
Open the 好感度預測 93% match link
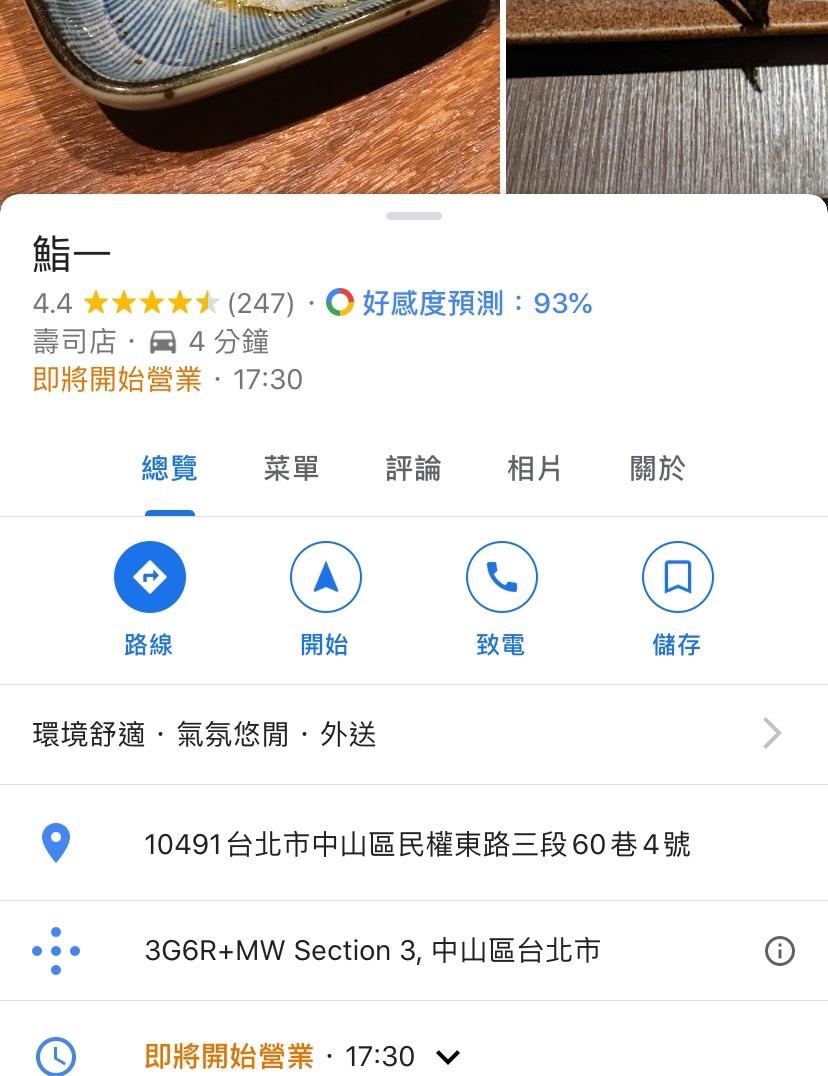[x=461, y=303]
